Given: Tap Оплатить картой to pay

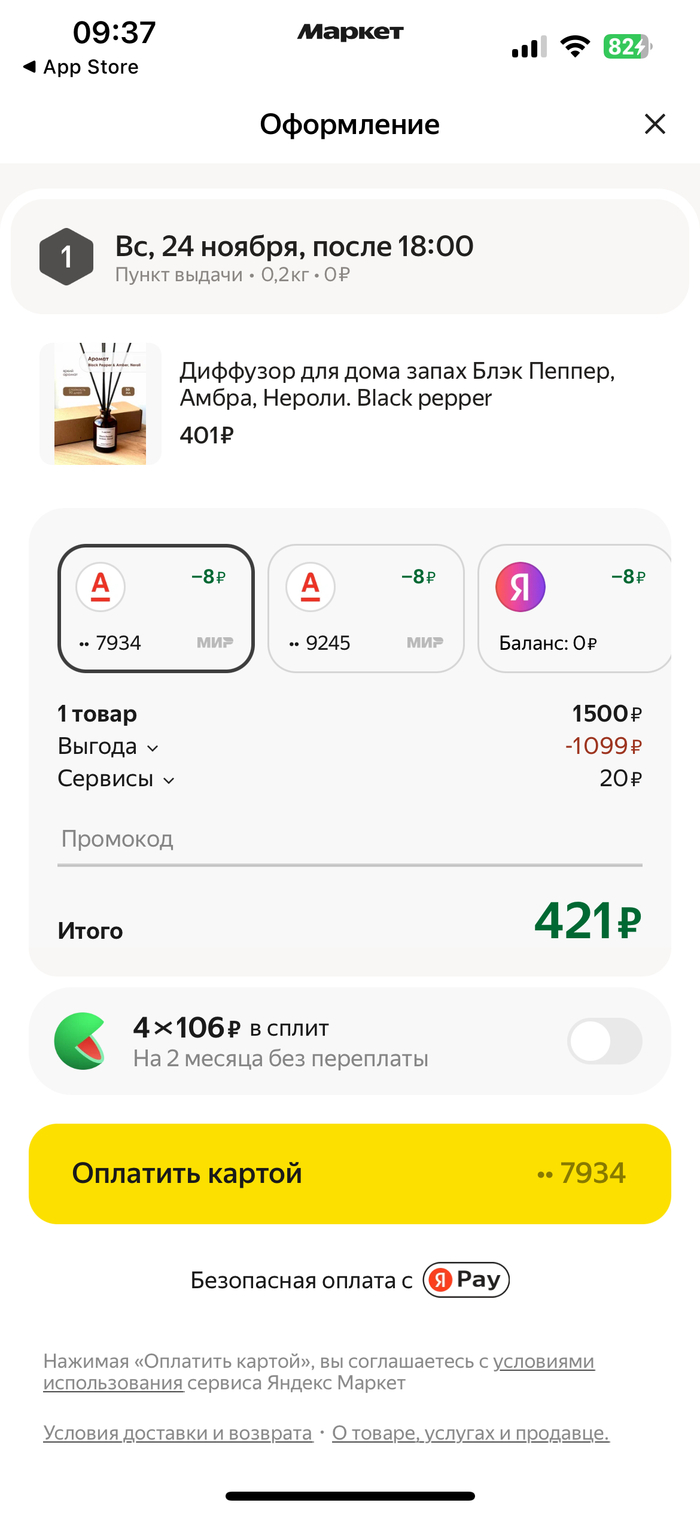Looking at the screenshot, I should pyautogui.click(x=350, y=1173).
